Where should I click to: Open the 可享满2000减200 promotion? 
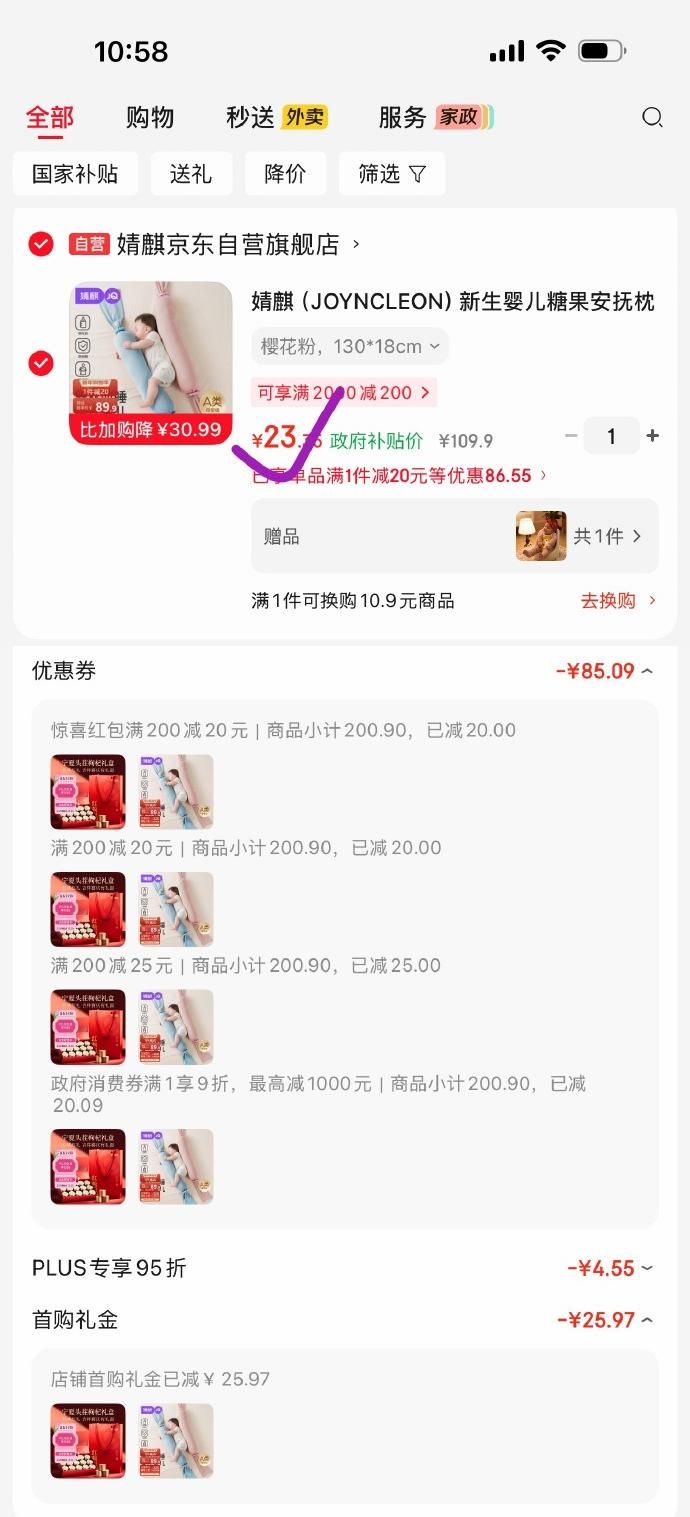343,393
